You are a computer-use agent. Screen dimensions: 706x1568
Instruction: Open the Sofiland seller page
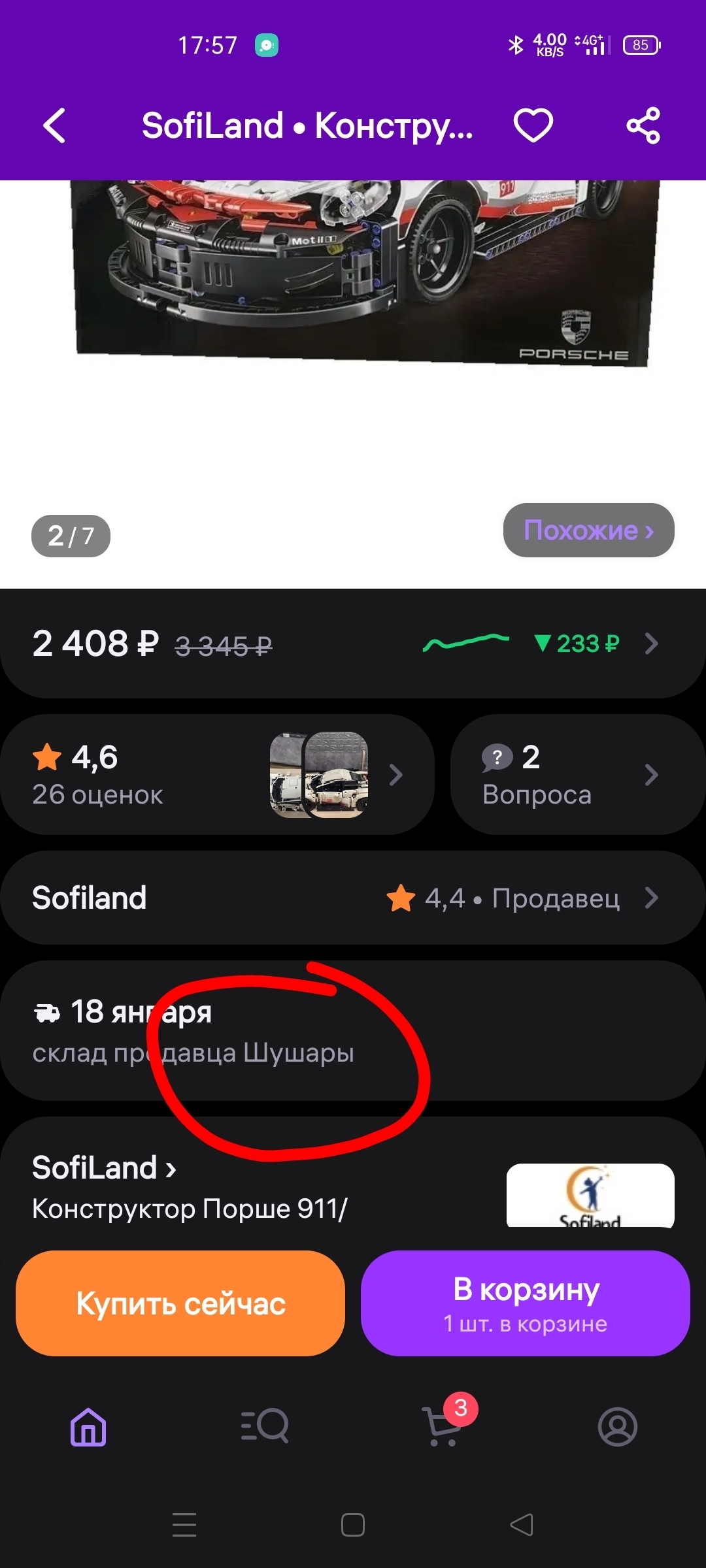click(353, 898)
